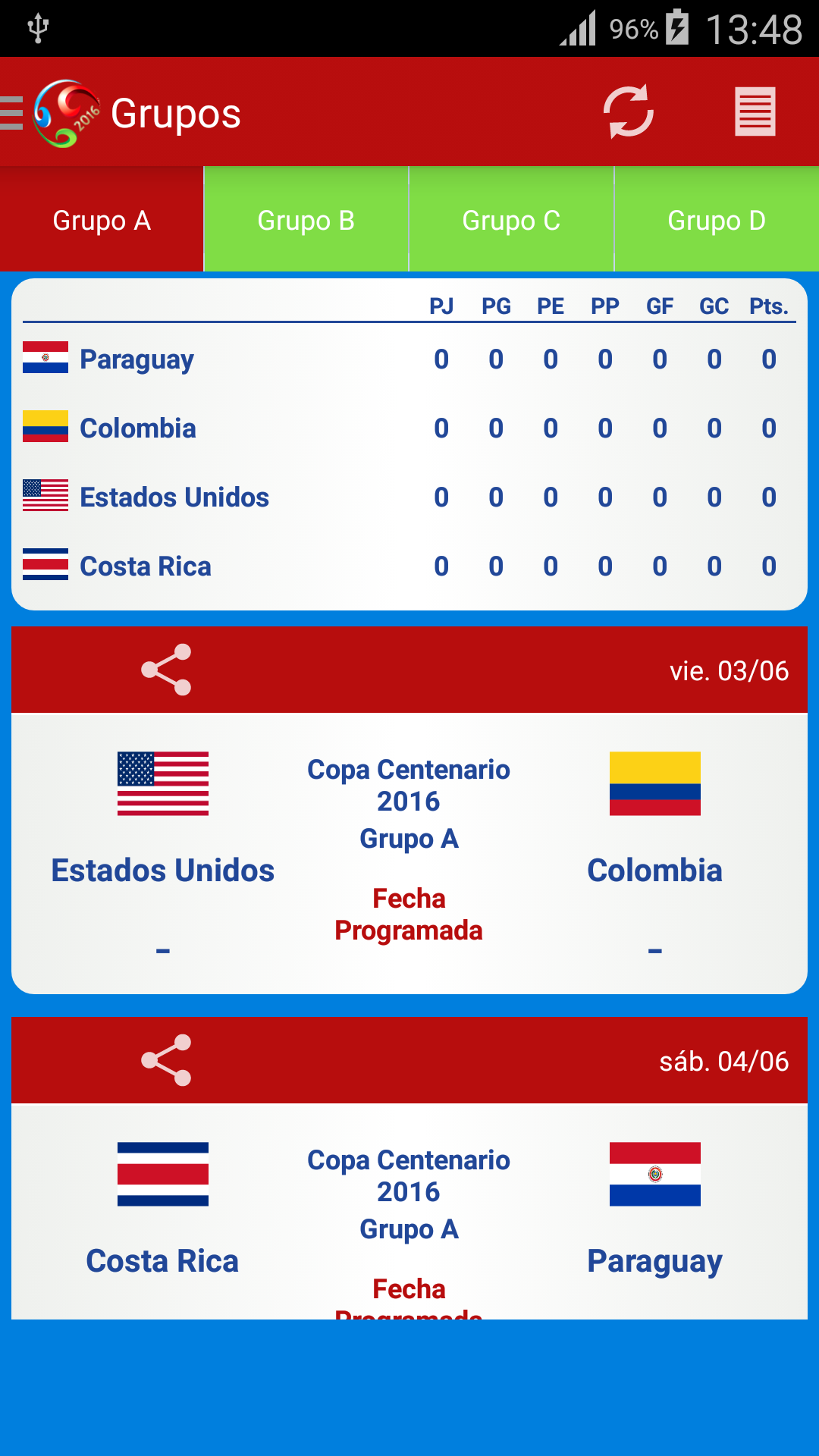Select the Grupo A tab
Viewport: 819px width, 1456px height.
(102, 220)
